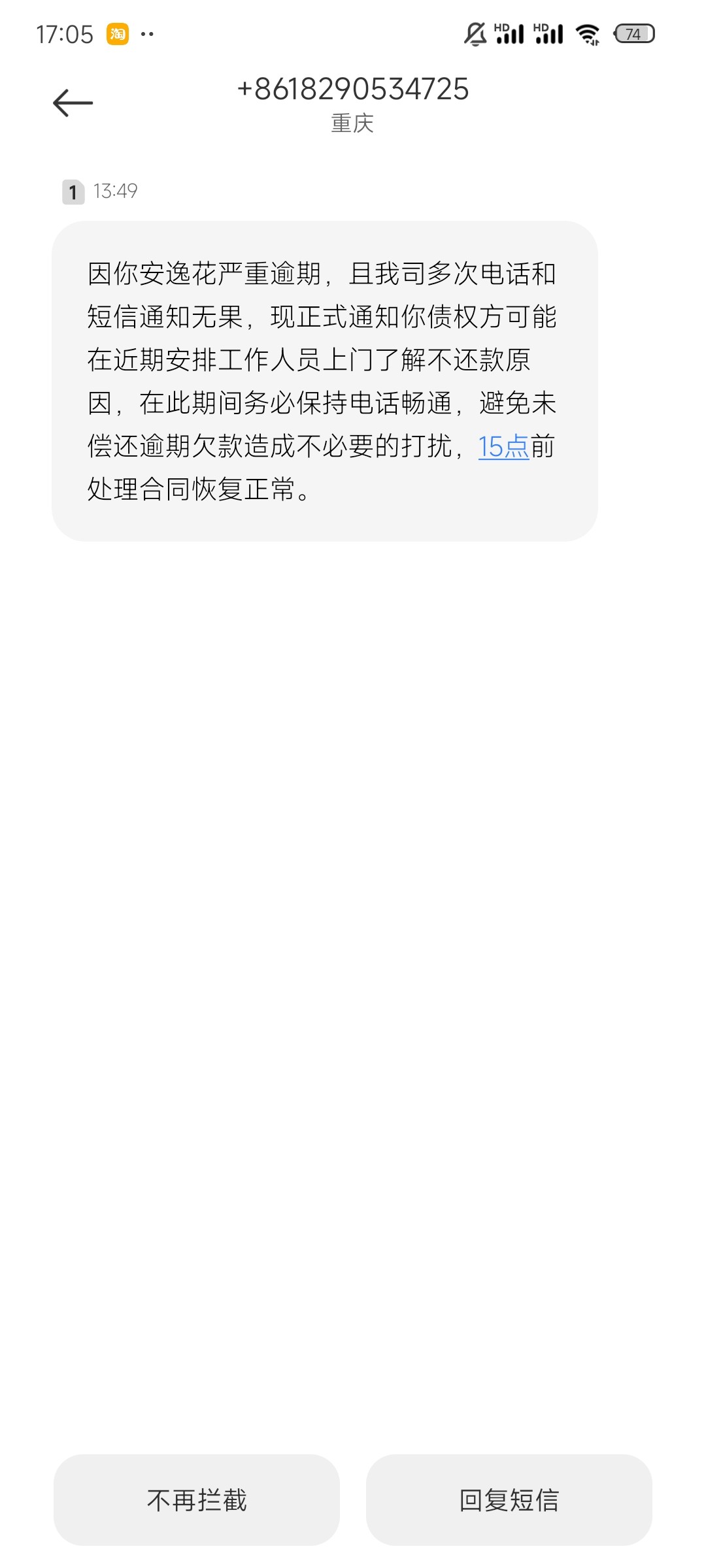The height and width of the screenshot is (1568, 706).
Task: Select 不再拦截 to stop blocking
Action: coord(197,1500)
